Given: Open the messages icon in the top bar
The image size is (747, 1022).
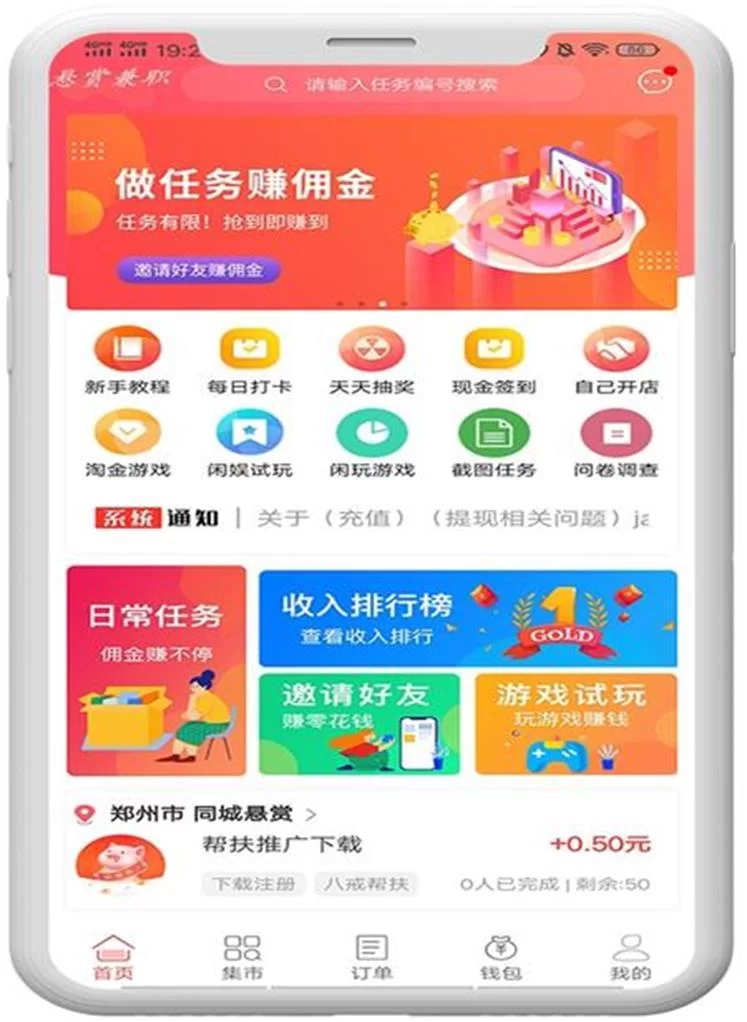Looking at the screenshot, I should 656,83.
